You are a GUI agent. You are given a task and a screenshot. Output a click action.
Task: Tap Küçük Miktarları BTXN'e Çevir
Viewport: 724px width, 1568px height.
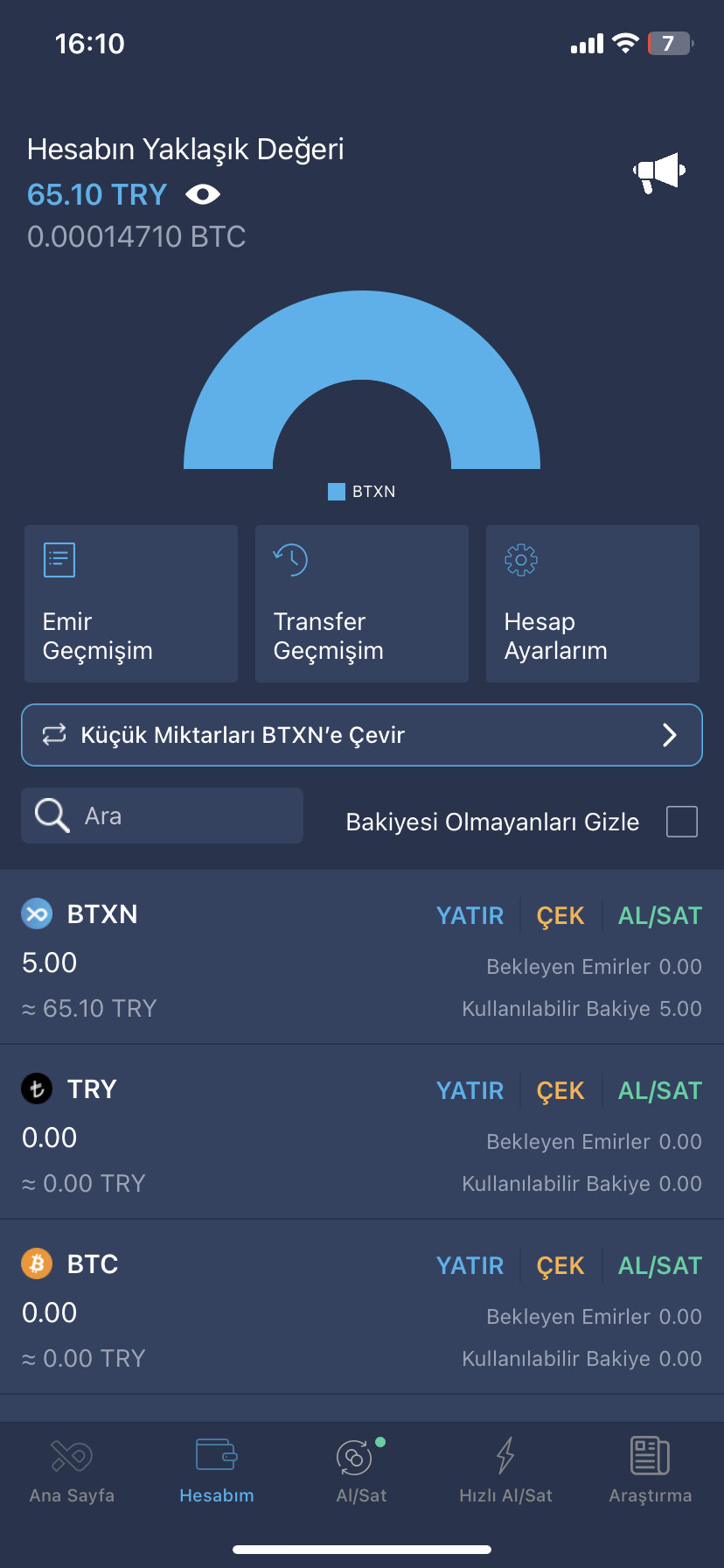coord(362,735)
